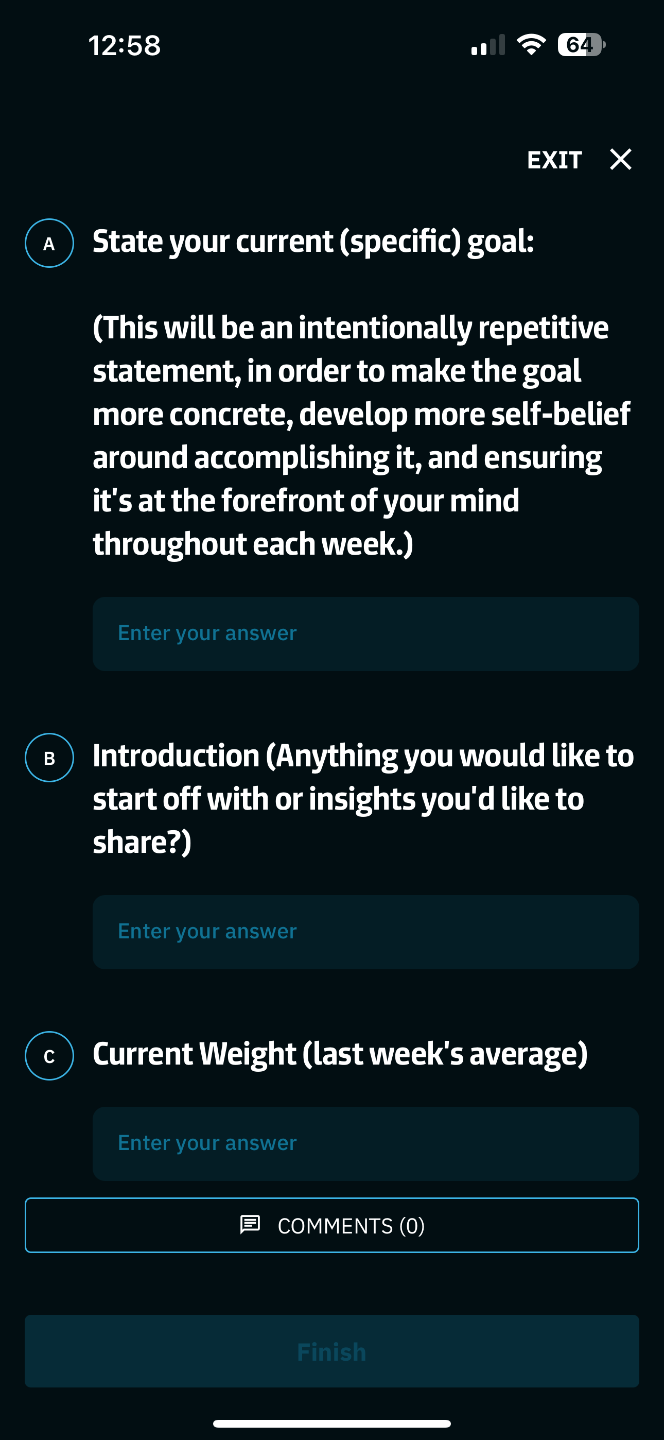Tap the Introduction answer field
664x1440 pixels.
[365, 931]
